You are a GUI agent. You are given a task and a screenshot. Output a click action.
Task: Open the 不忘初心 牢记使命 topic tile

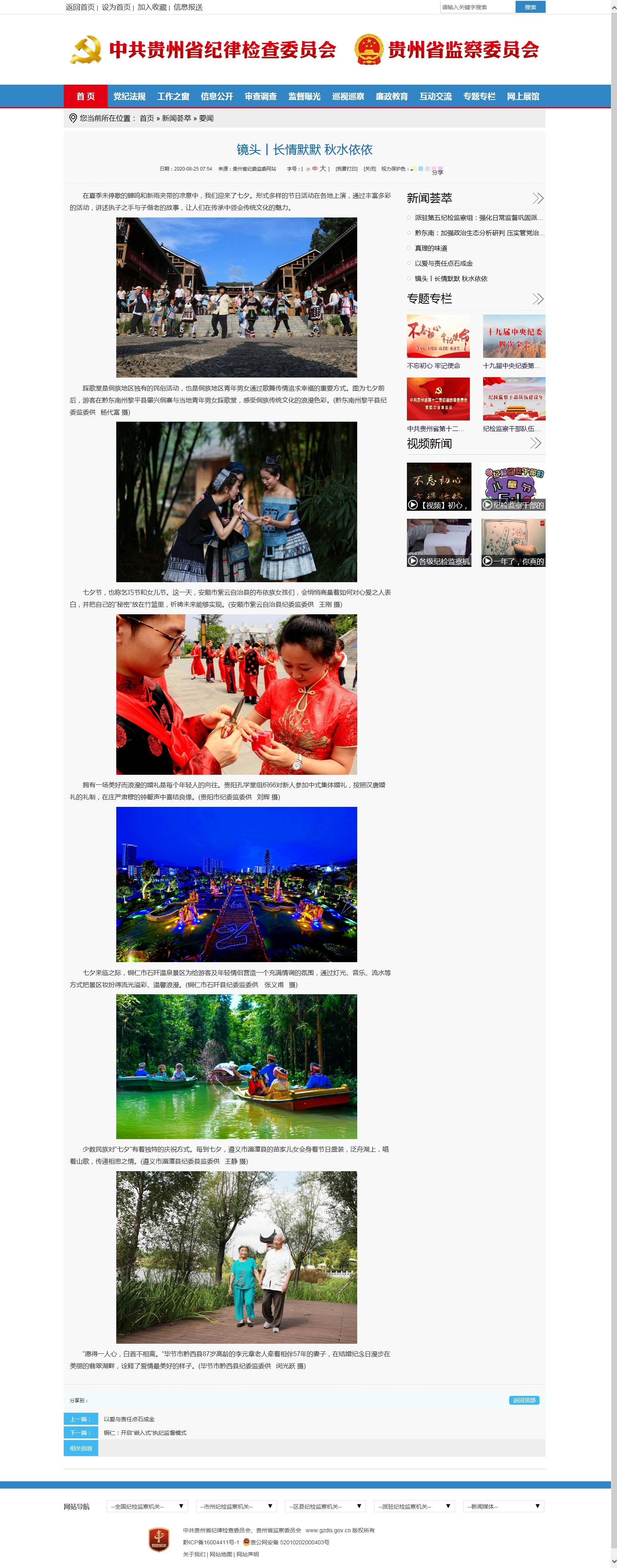tap(438, 337)
